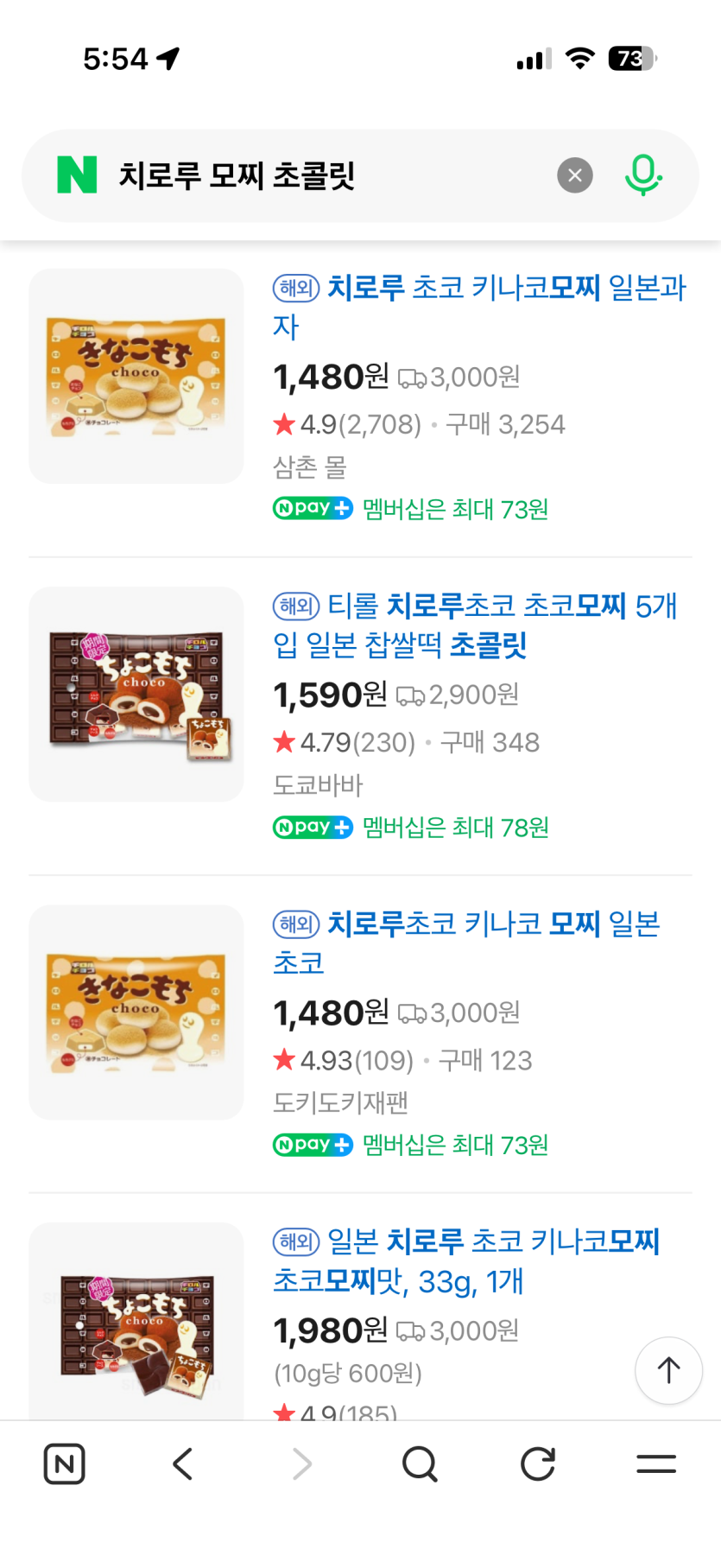Screen dimensions: 721x1568
Task: View product image of 삼촌 몰 키나코모찌
Action: [x=136, y=376]
